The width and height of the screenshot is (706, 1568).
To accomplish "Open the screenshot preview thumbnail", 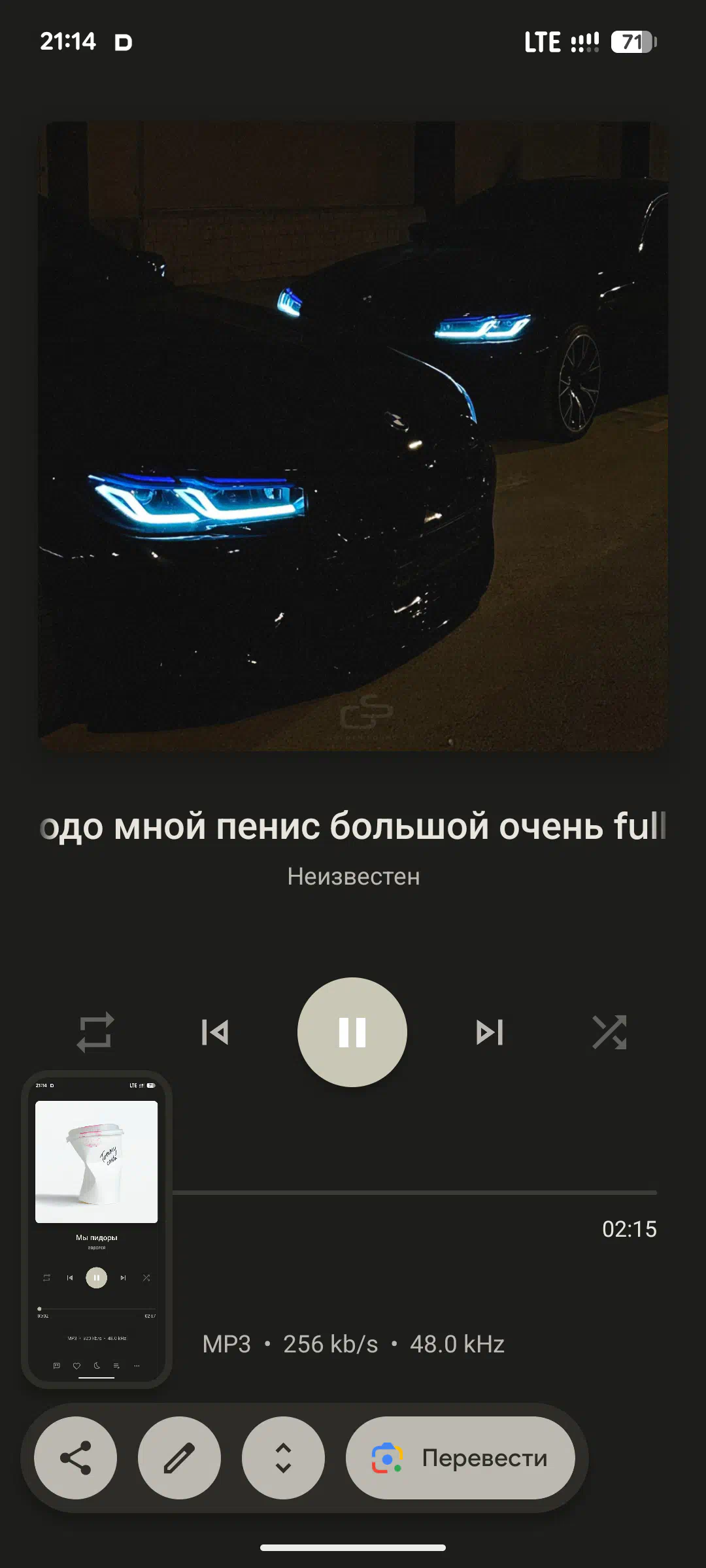I will (x=97, y=1230).
